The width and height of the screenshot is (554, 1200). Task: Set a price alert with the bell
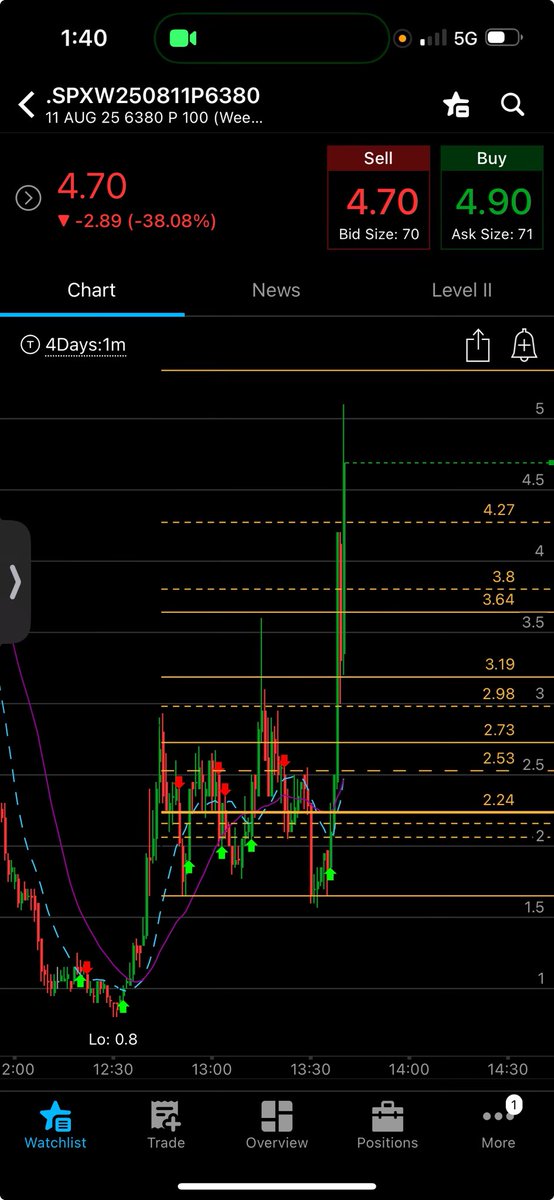click(523, 345)
